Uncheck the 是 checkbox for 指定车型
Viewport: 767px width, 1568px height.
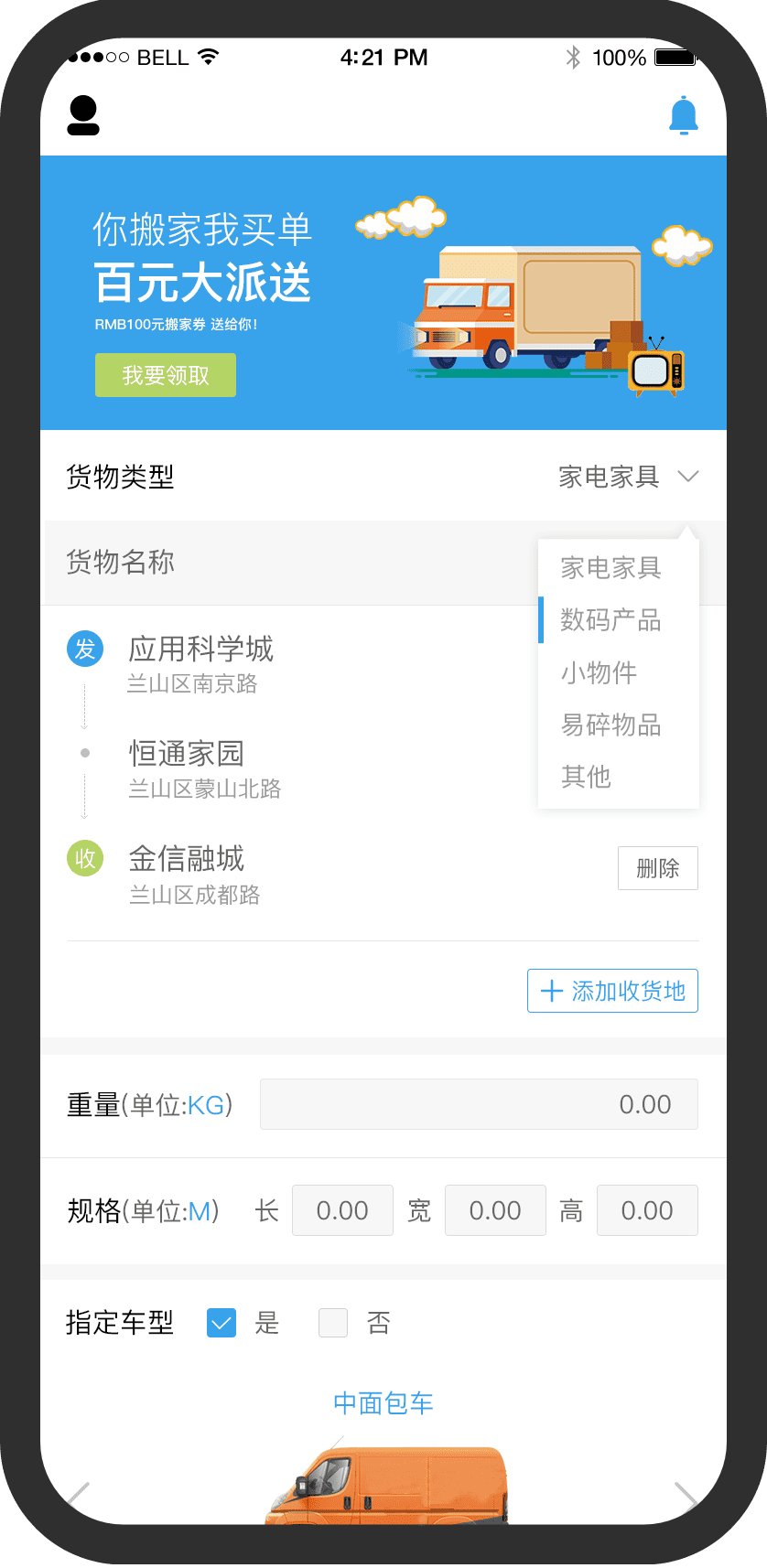point(221,1323)
